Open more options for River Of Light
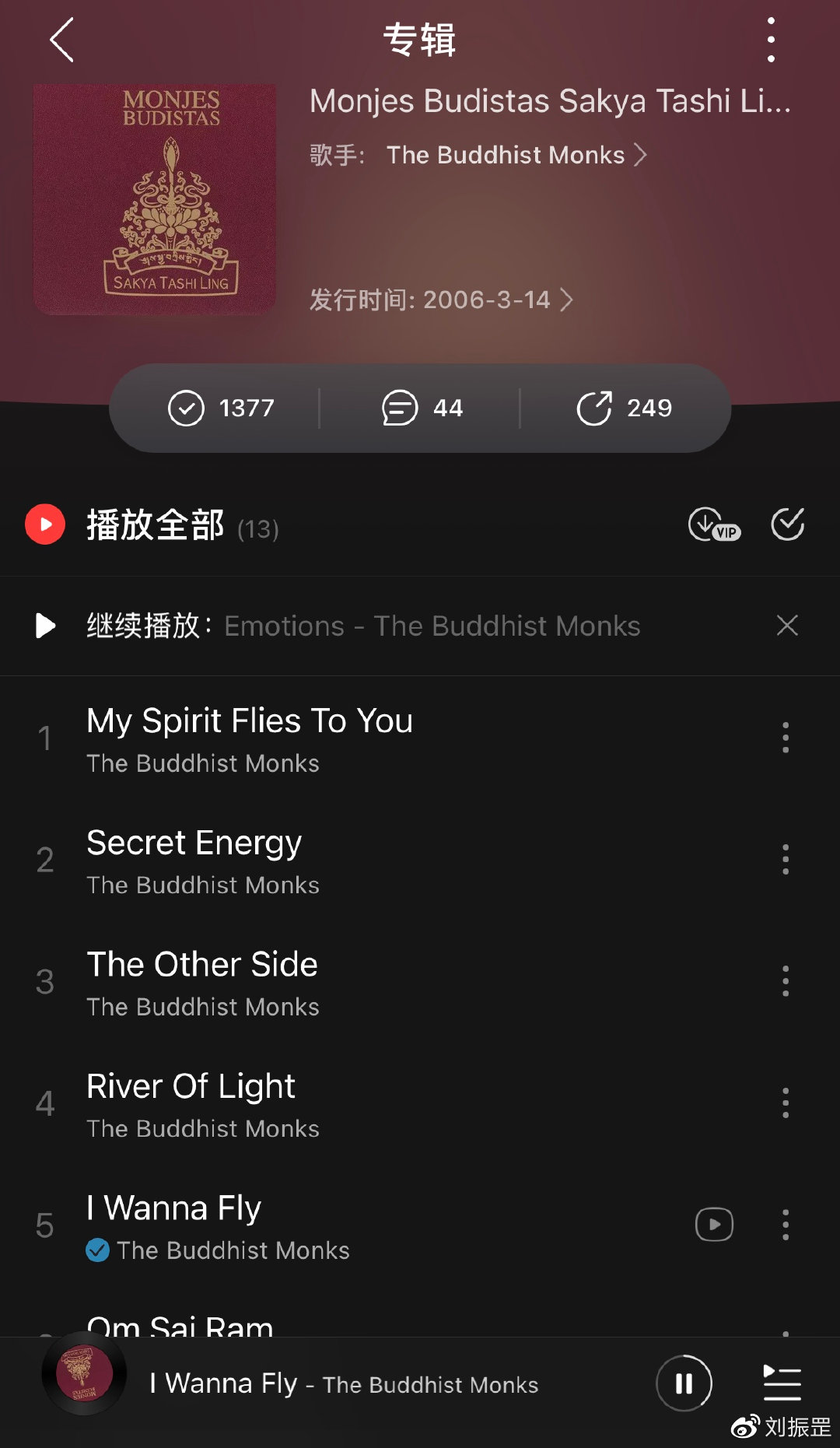840x1448 pixels. 785,1103
